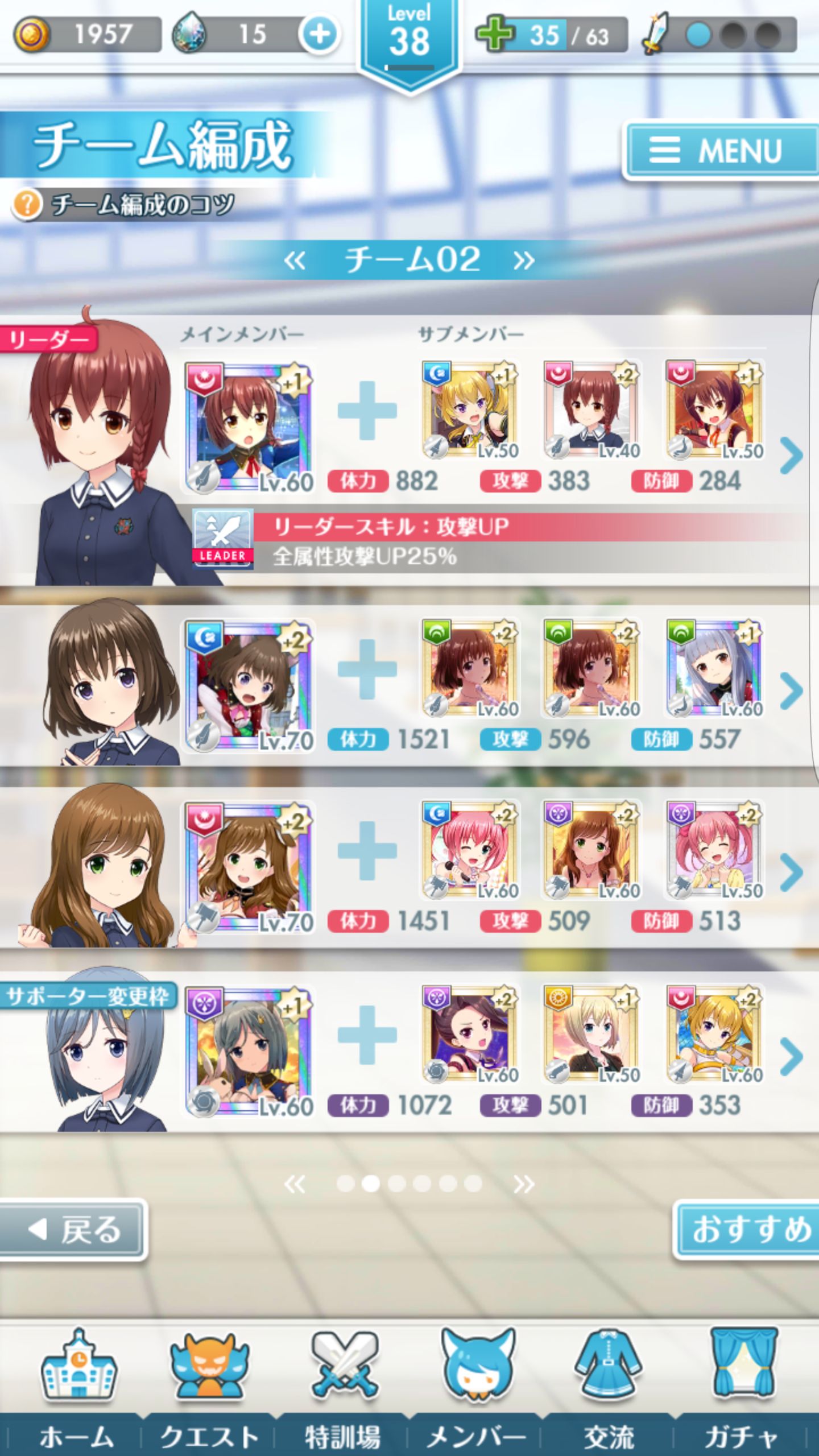Viewport: 819px width, 1456px height.
Task: Expand the chevron on the 体力 1451 row
Action: (792, 872)
